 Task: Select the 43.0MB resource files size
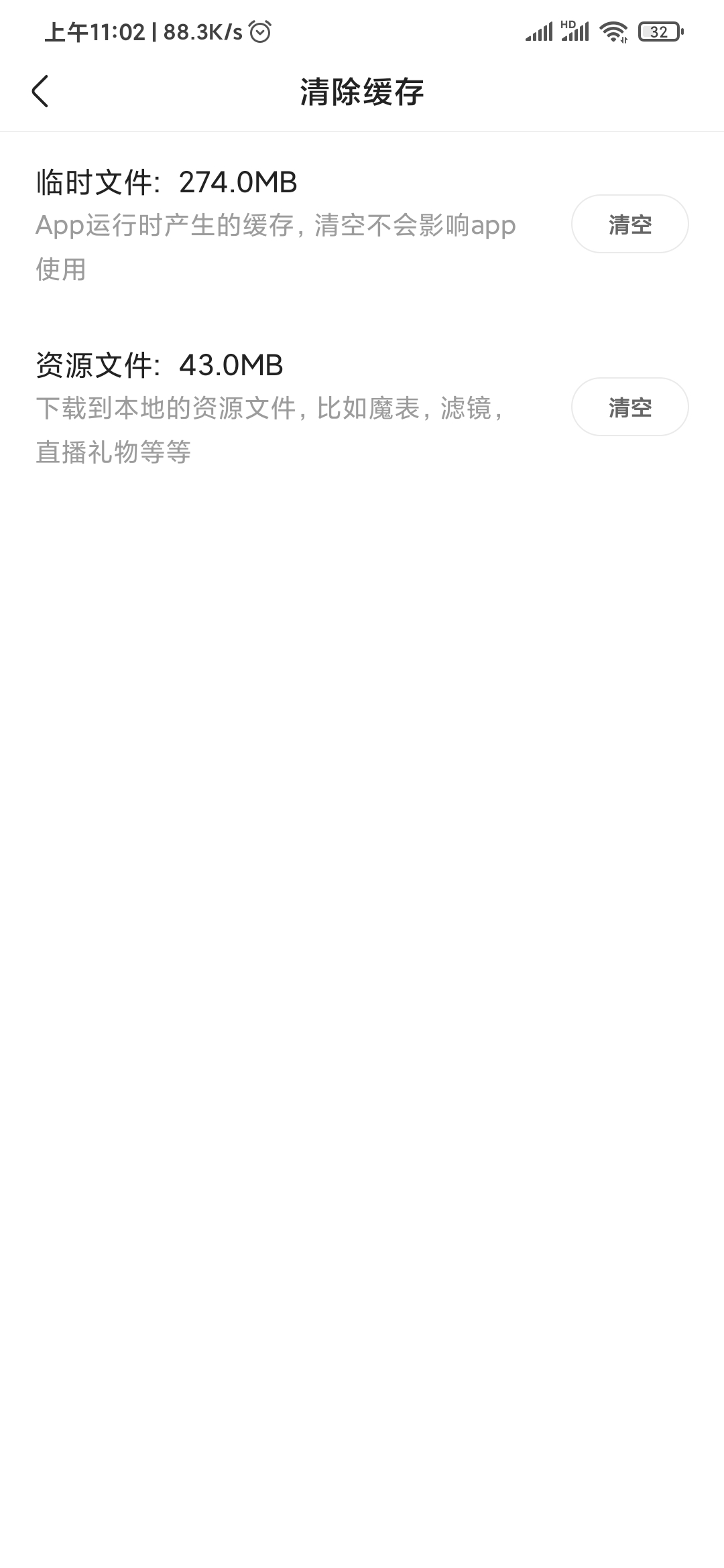click(x=231, y=365)
